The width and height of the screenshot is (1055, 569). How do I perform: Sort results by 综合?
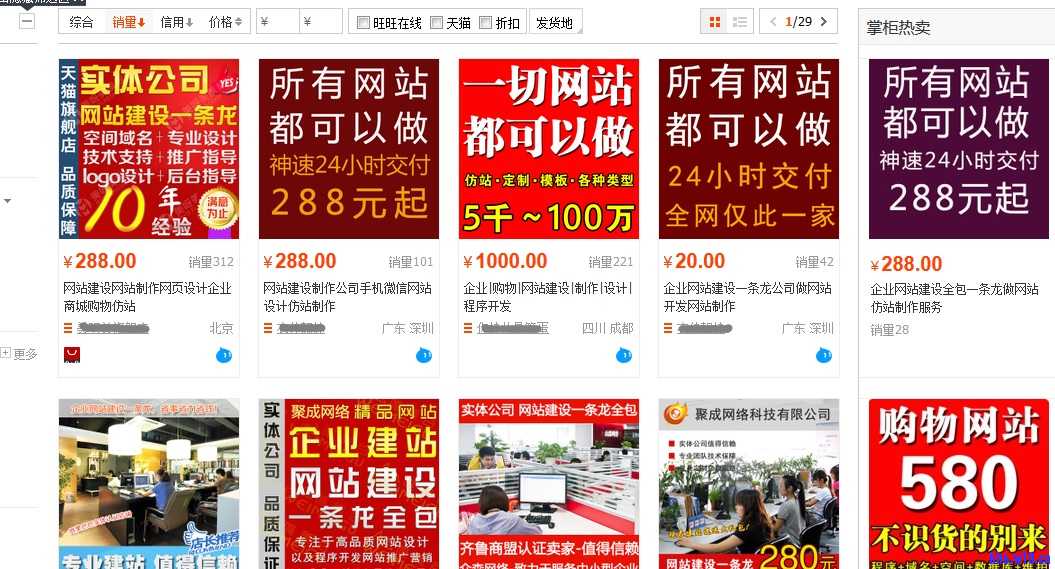82,22
